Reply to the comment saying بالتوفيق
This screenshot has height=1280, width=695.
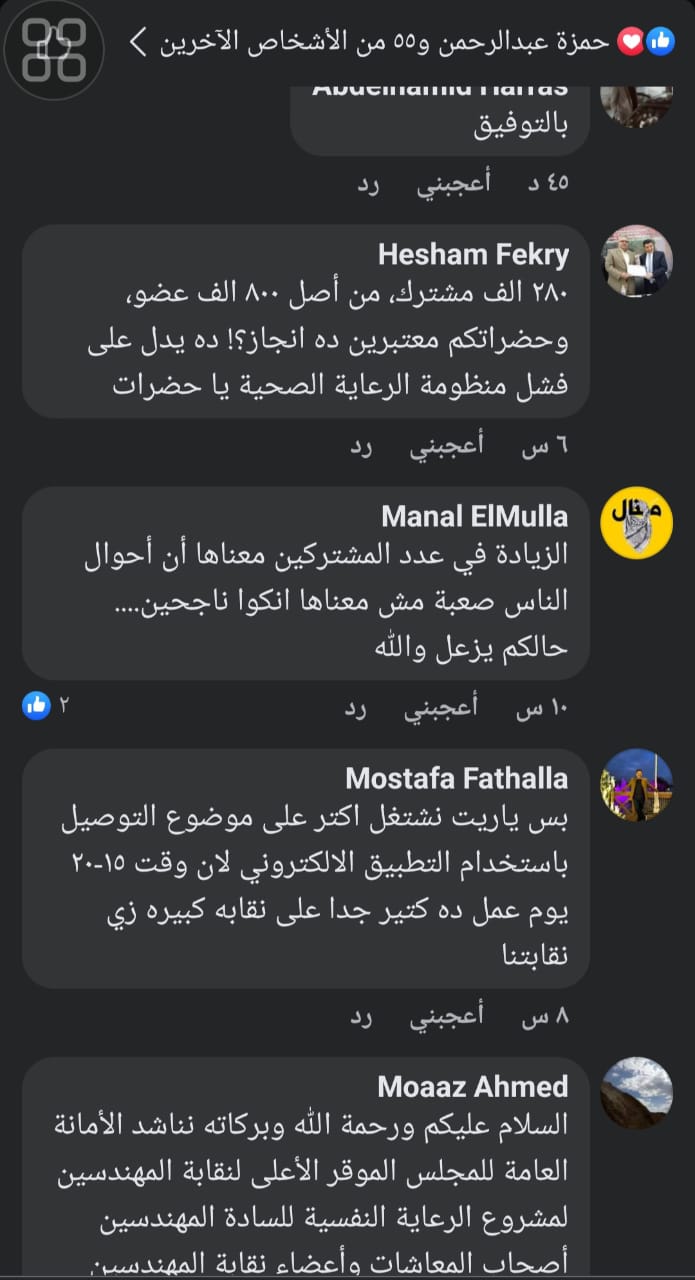[x=368, y=184]
